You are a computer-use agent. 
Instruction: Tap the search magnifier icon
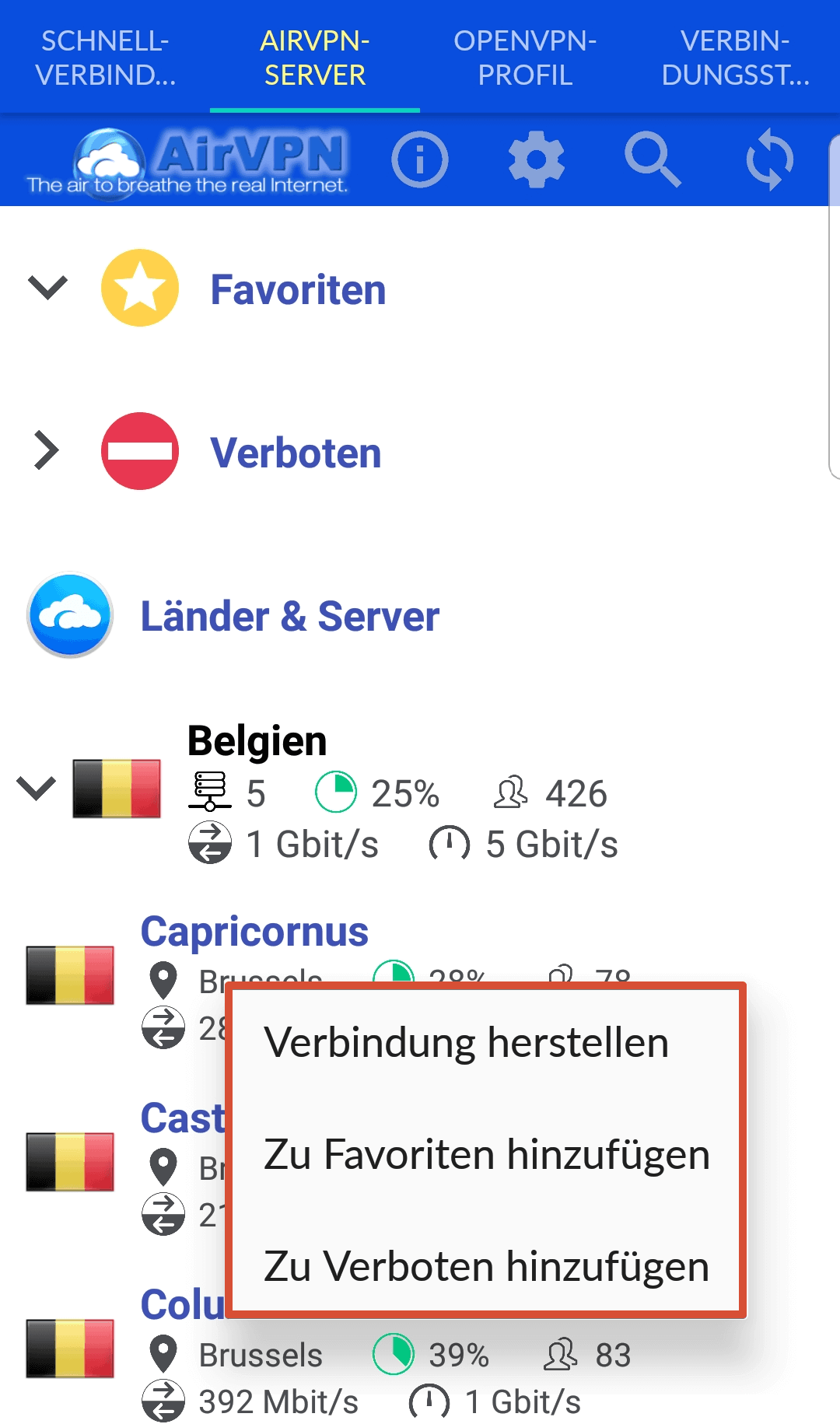[x=653, y=160]
